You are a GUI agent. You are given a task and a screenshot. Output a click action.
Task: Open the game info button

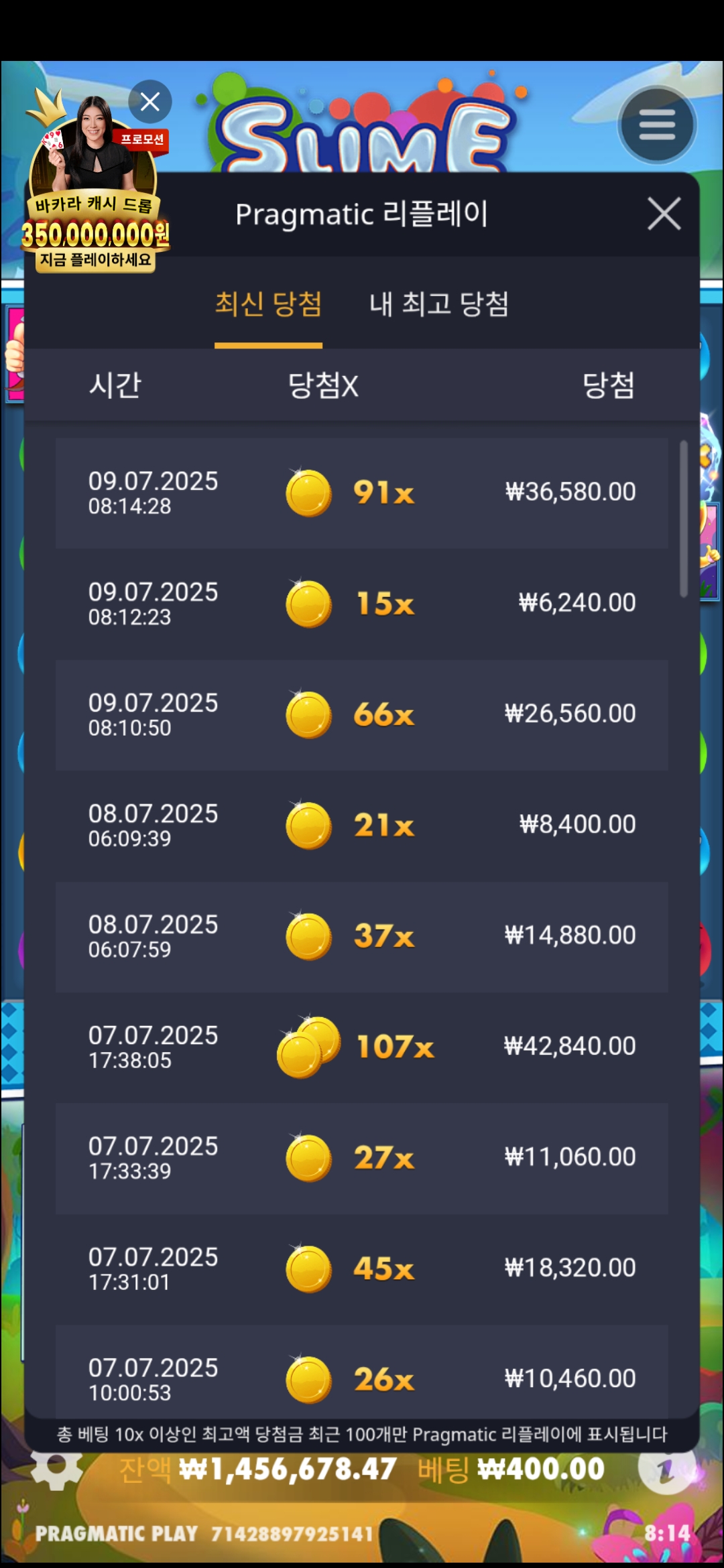664,1469
